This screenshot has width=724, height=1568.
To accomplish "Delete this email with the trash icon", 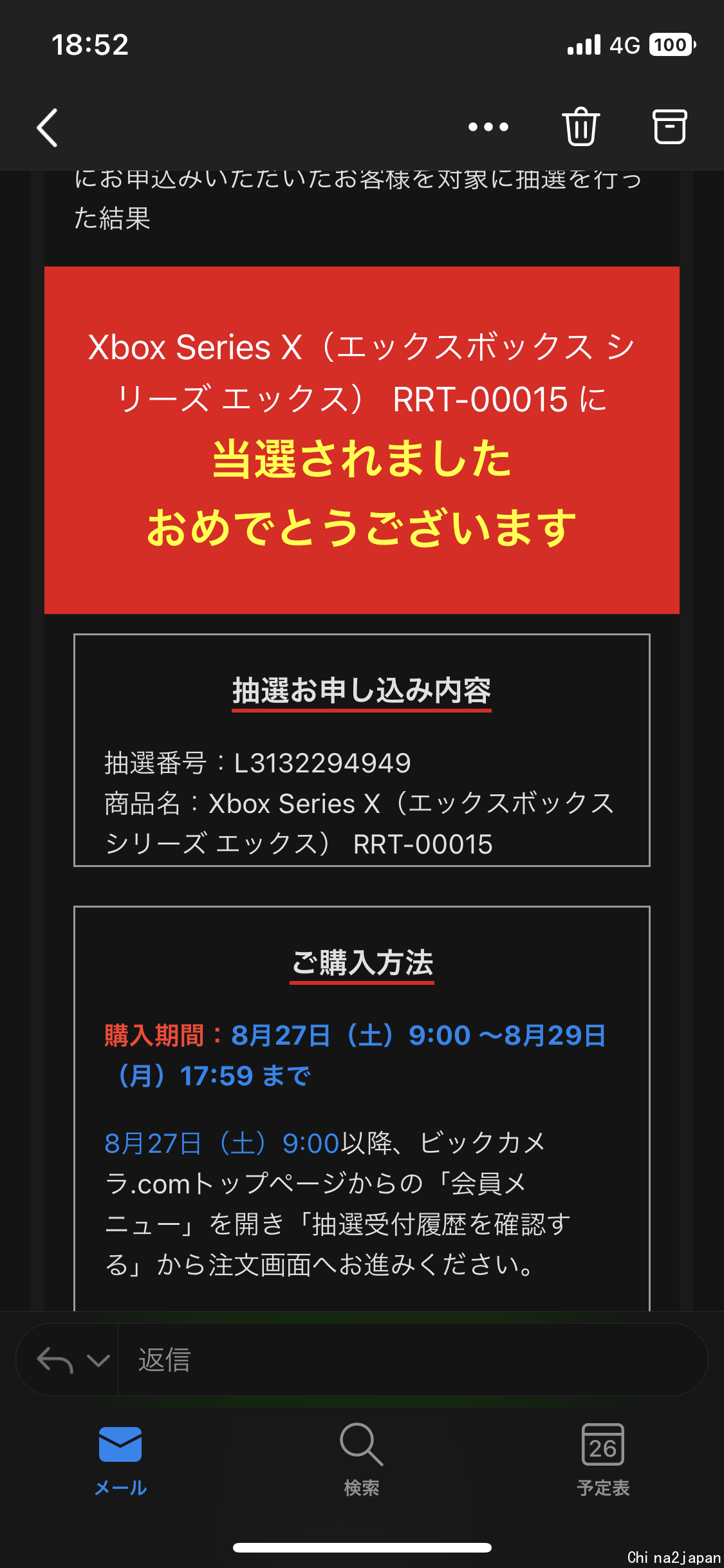I will [x=580, y=127].
